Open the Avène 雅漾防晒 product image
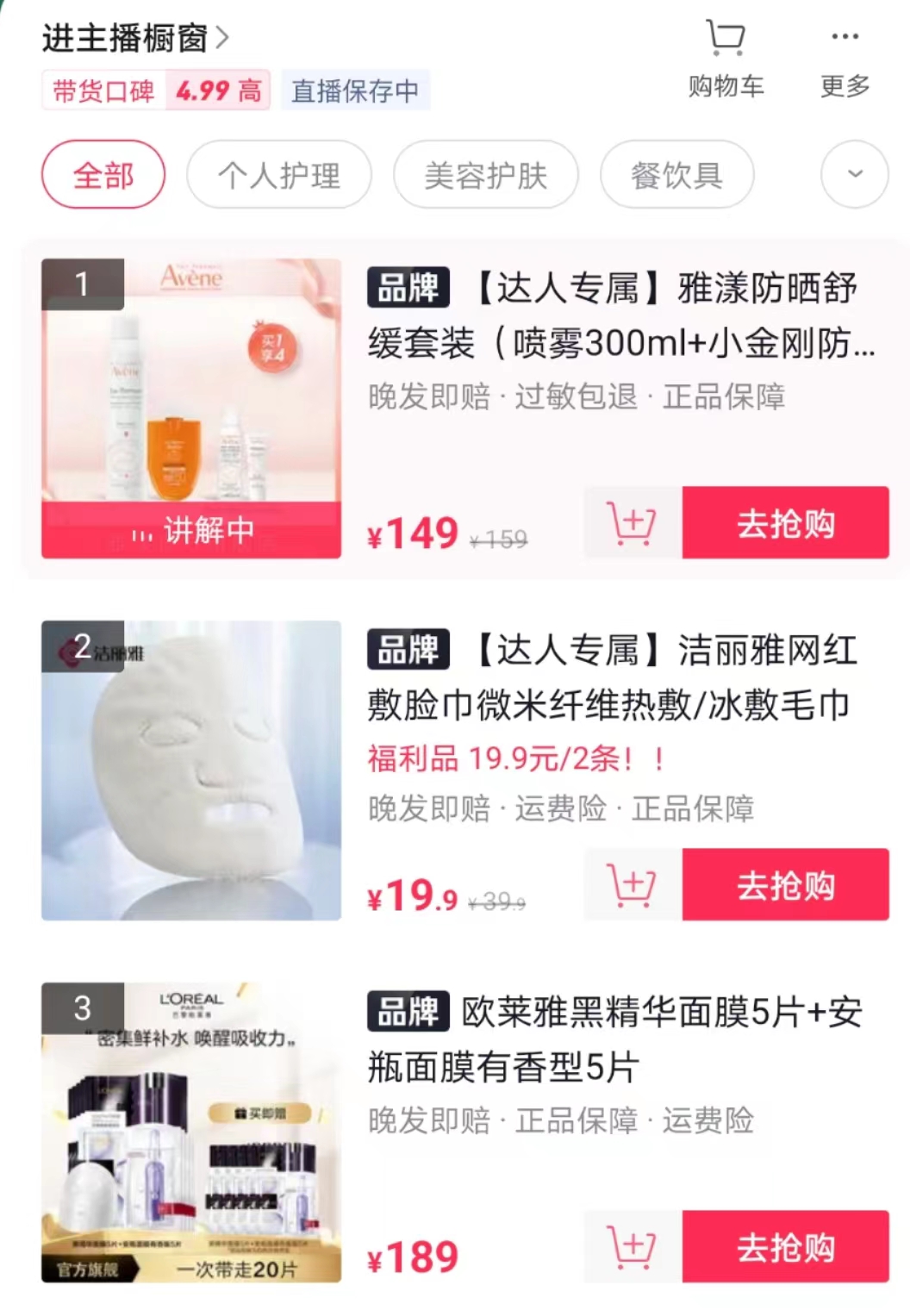 (191, 396)
